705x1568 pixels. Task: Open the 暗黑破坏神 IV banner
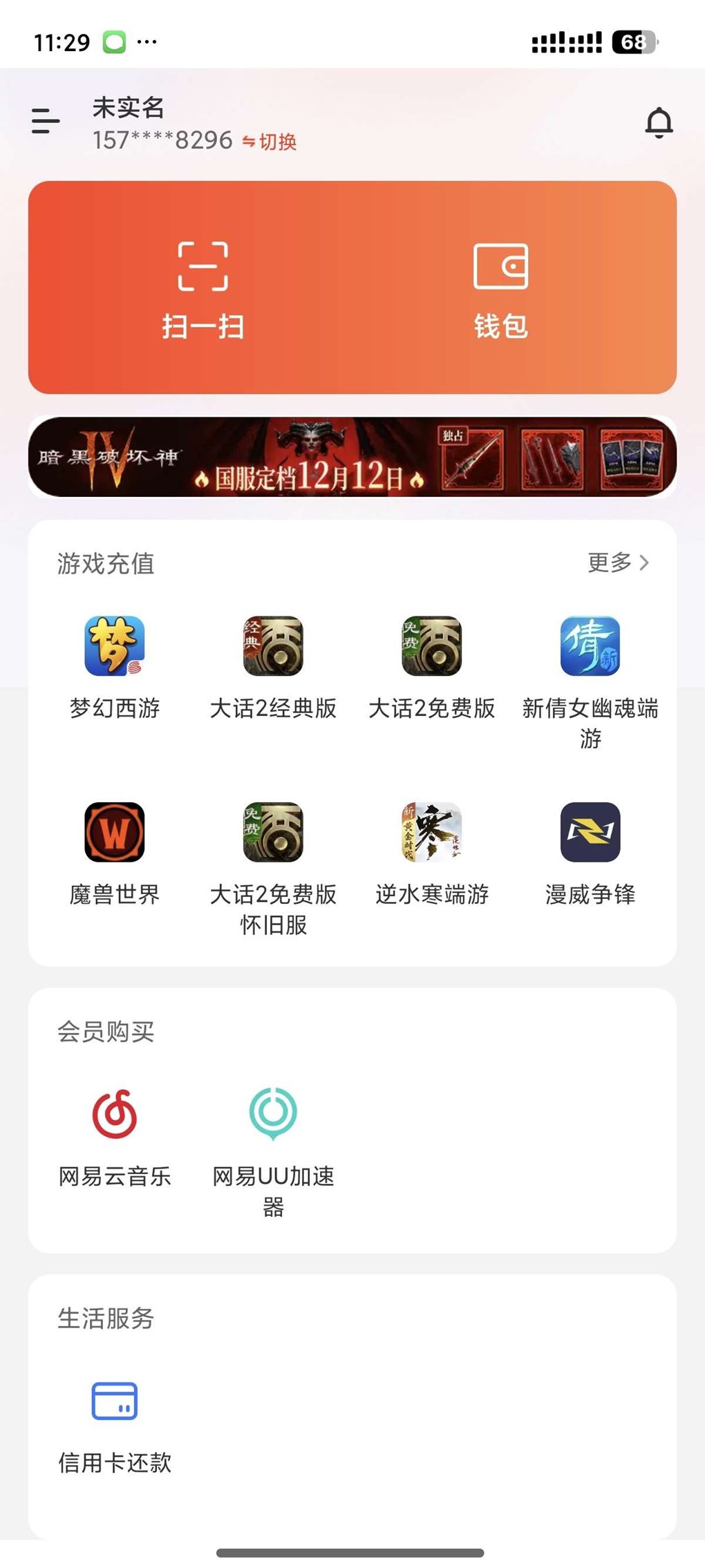[x=352, y=457]
